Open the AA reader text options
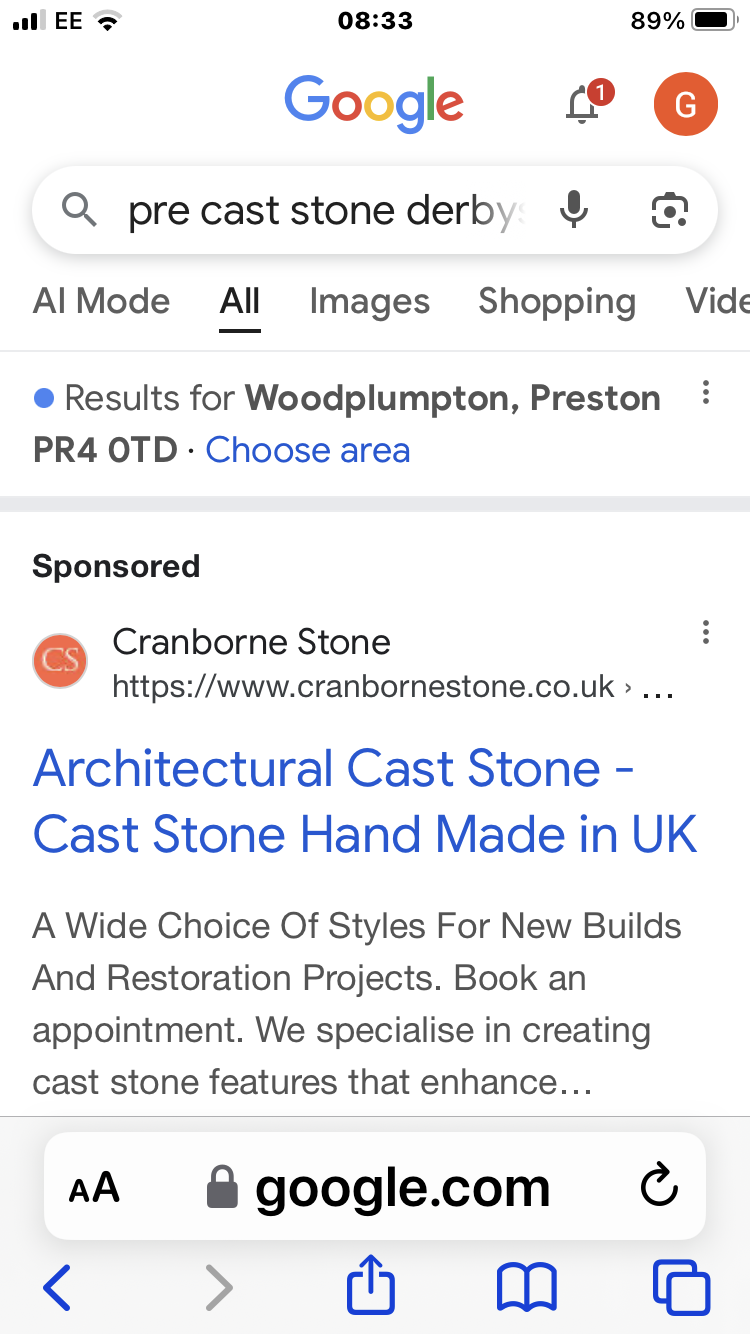 coord(94,1188)
